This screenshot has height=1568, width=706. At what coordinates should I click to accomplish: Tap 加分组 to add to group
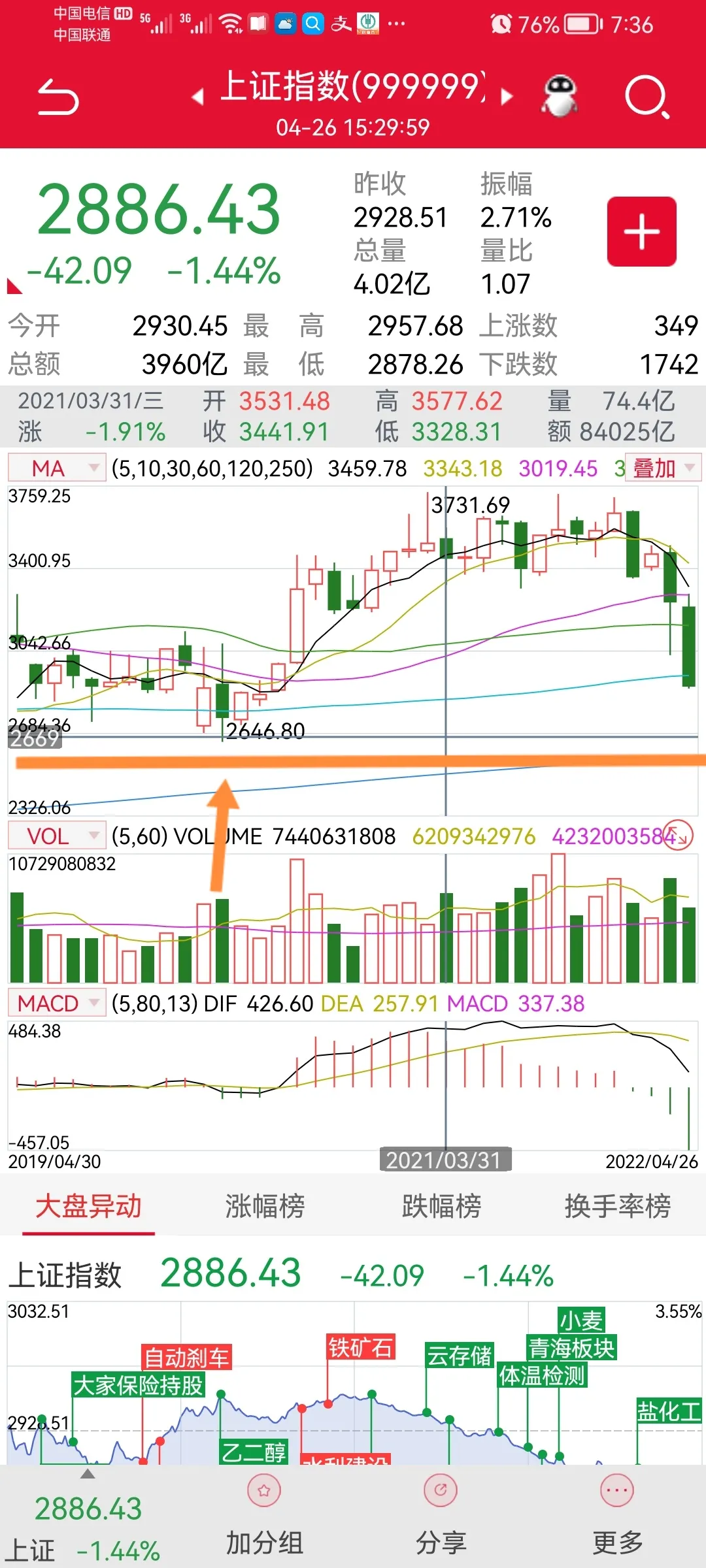265,1516
